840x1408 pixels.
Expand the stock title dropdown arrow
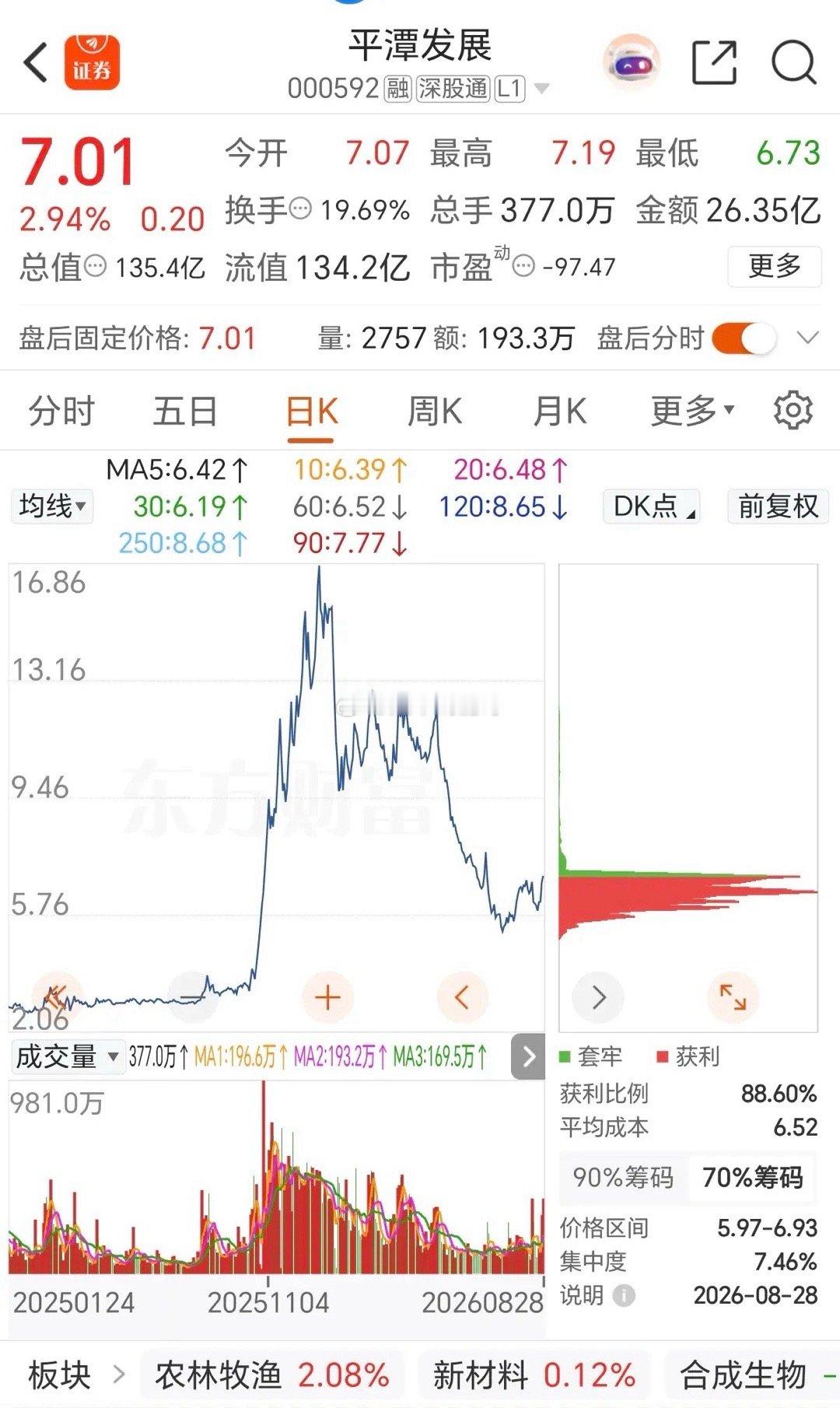click(x=542, y=89)
